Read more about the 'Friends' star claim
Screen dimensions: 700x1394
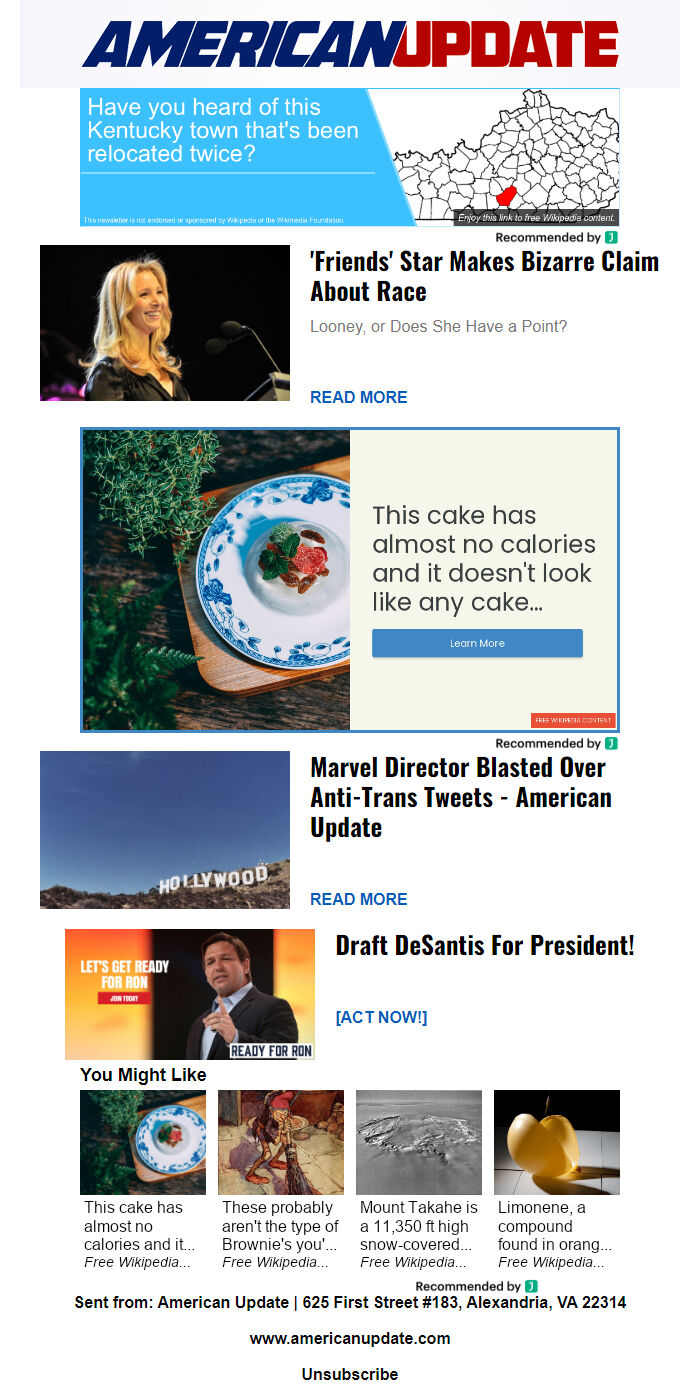coord(358,397)
